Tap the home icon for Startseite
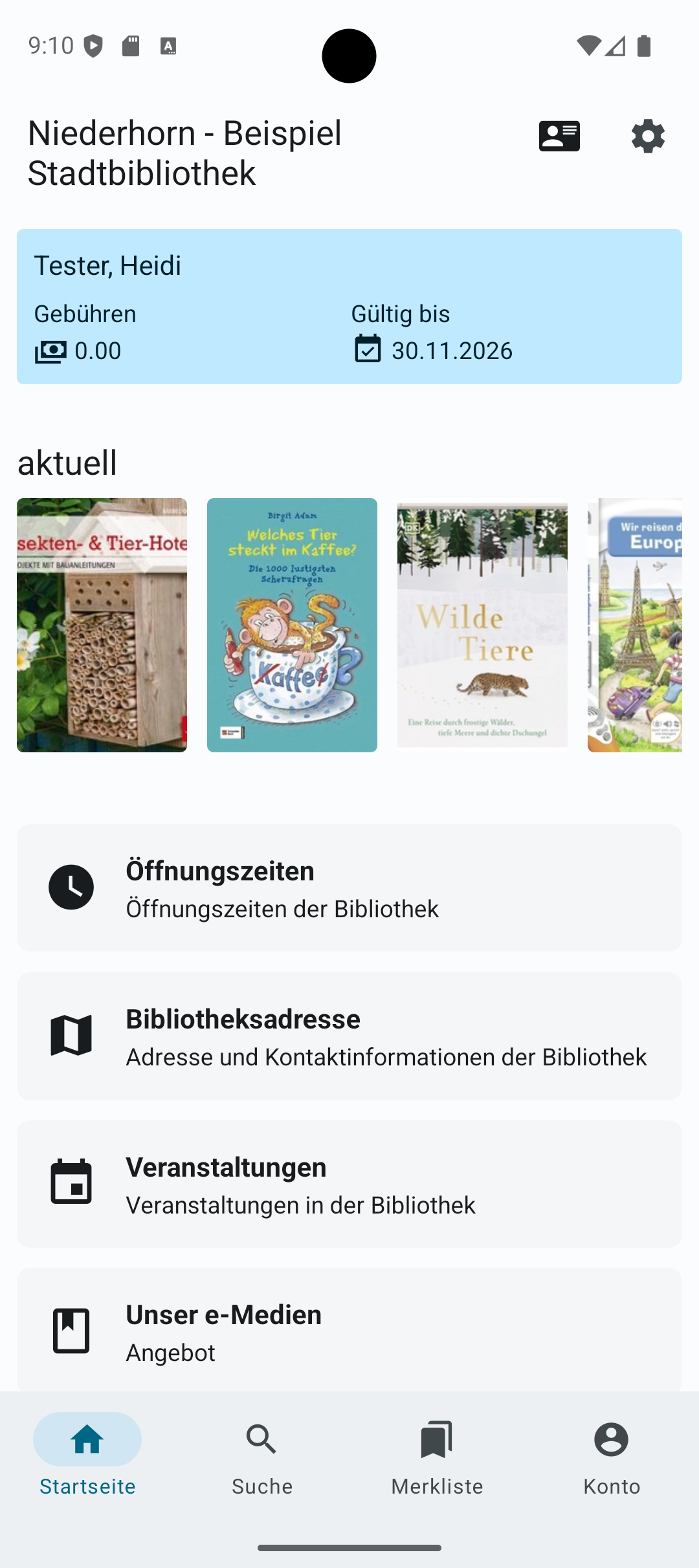 click(87, 1439)
